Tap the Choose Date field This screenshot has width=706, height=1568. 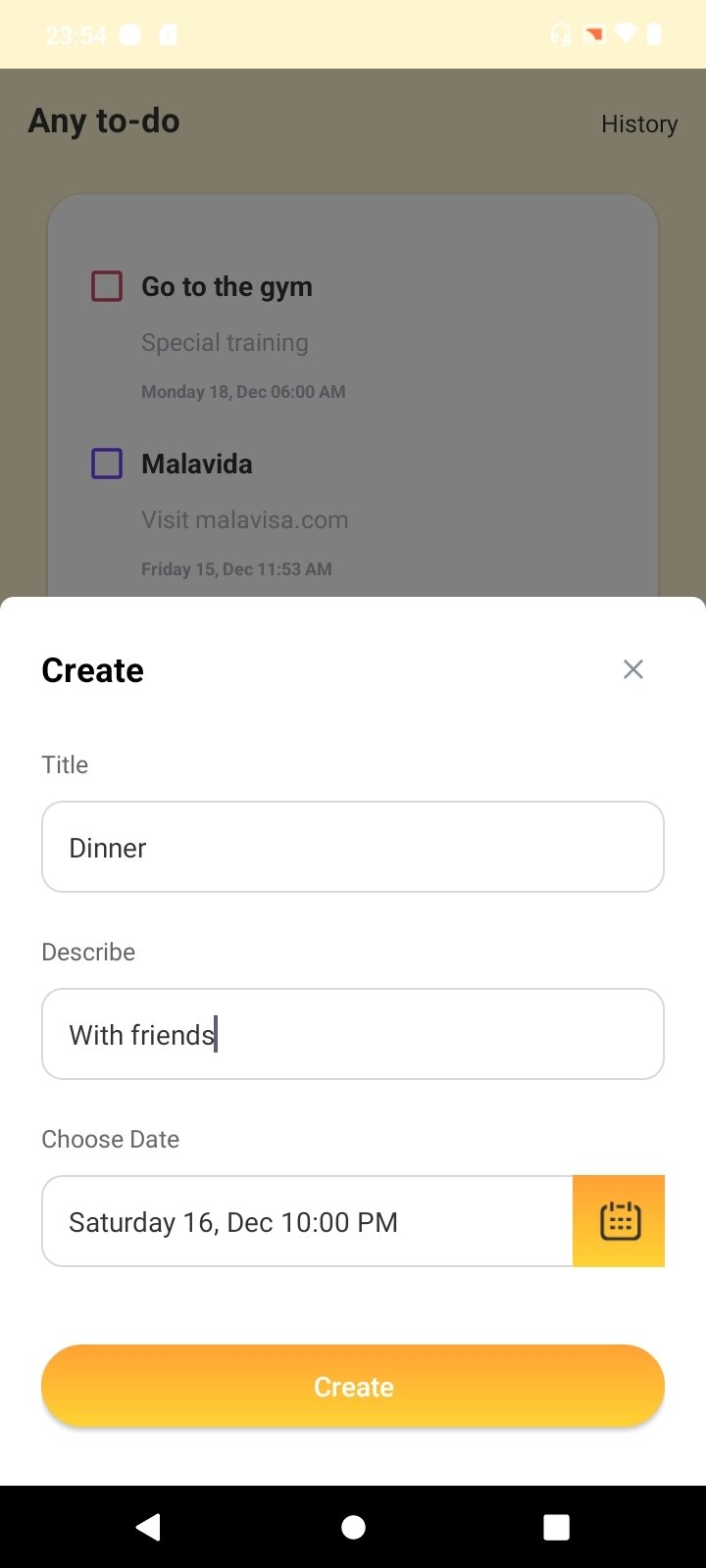(308, 1221)
